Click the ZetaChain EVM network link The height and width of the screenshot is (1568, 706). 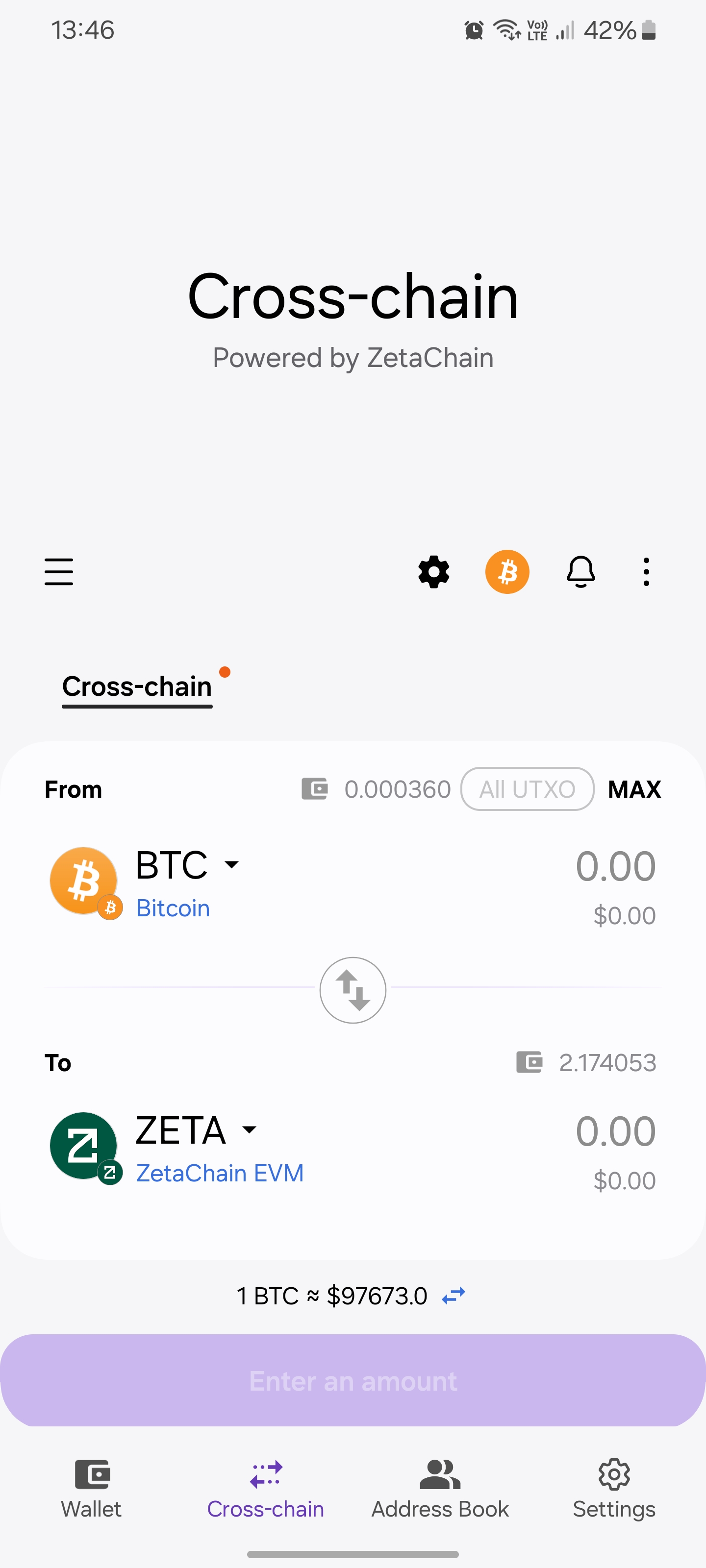[x=219, y=1173]
